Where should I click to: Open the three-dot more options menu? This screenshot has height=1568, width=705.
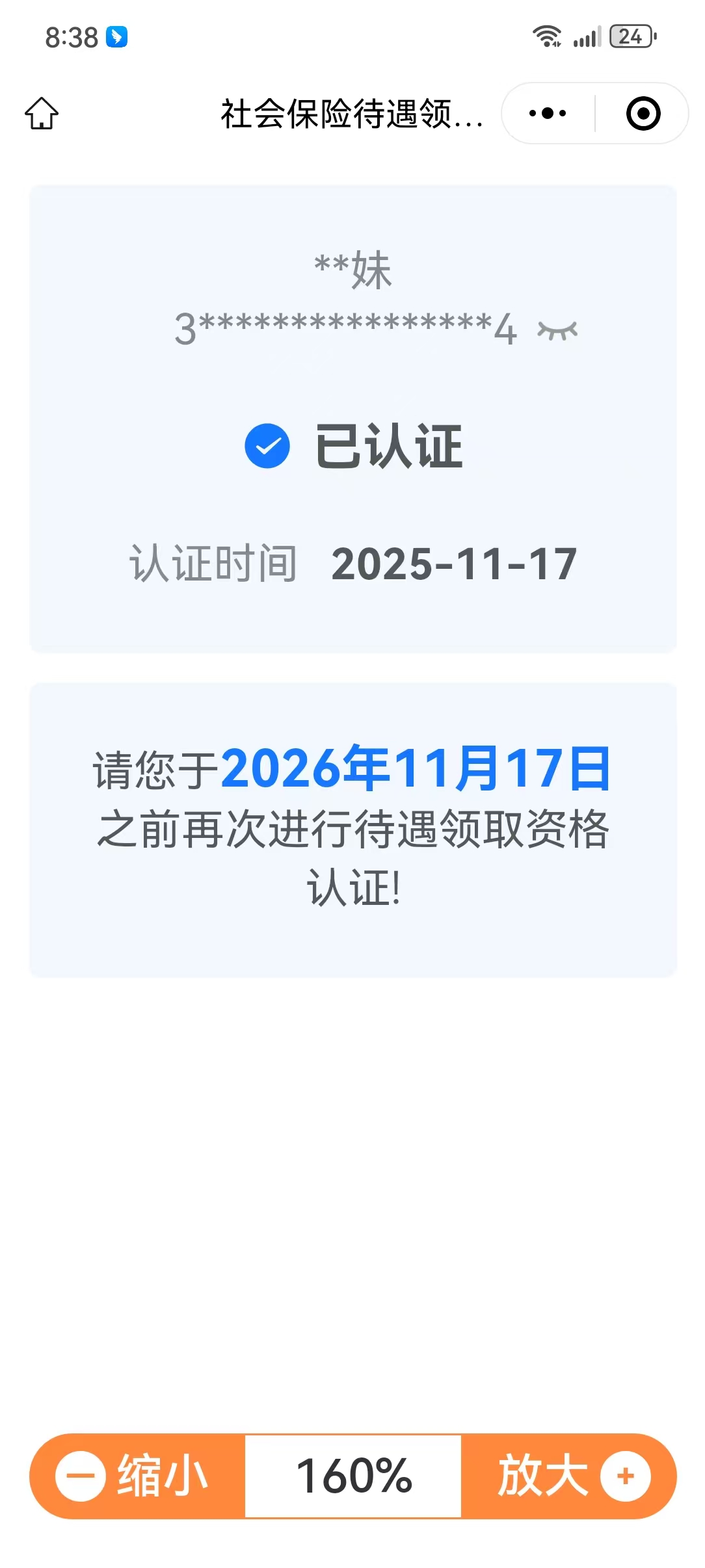[x=548, y=114]
